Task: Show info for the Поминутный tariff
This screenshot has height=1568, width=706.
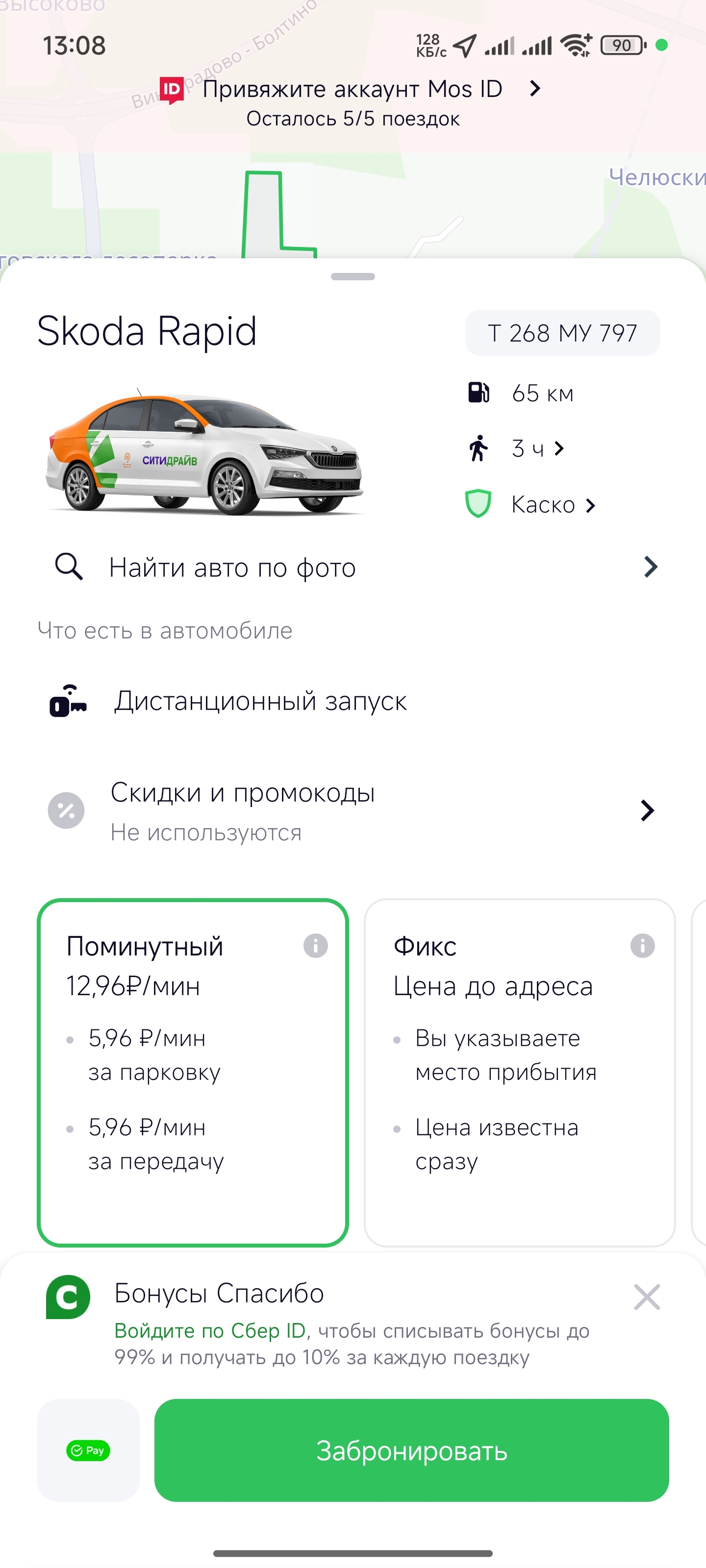Action: pos(316,946)
